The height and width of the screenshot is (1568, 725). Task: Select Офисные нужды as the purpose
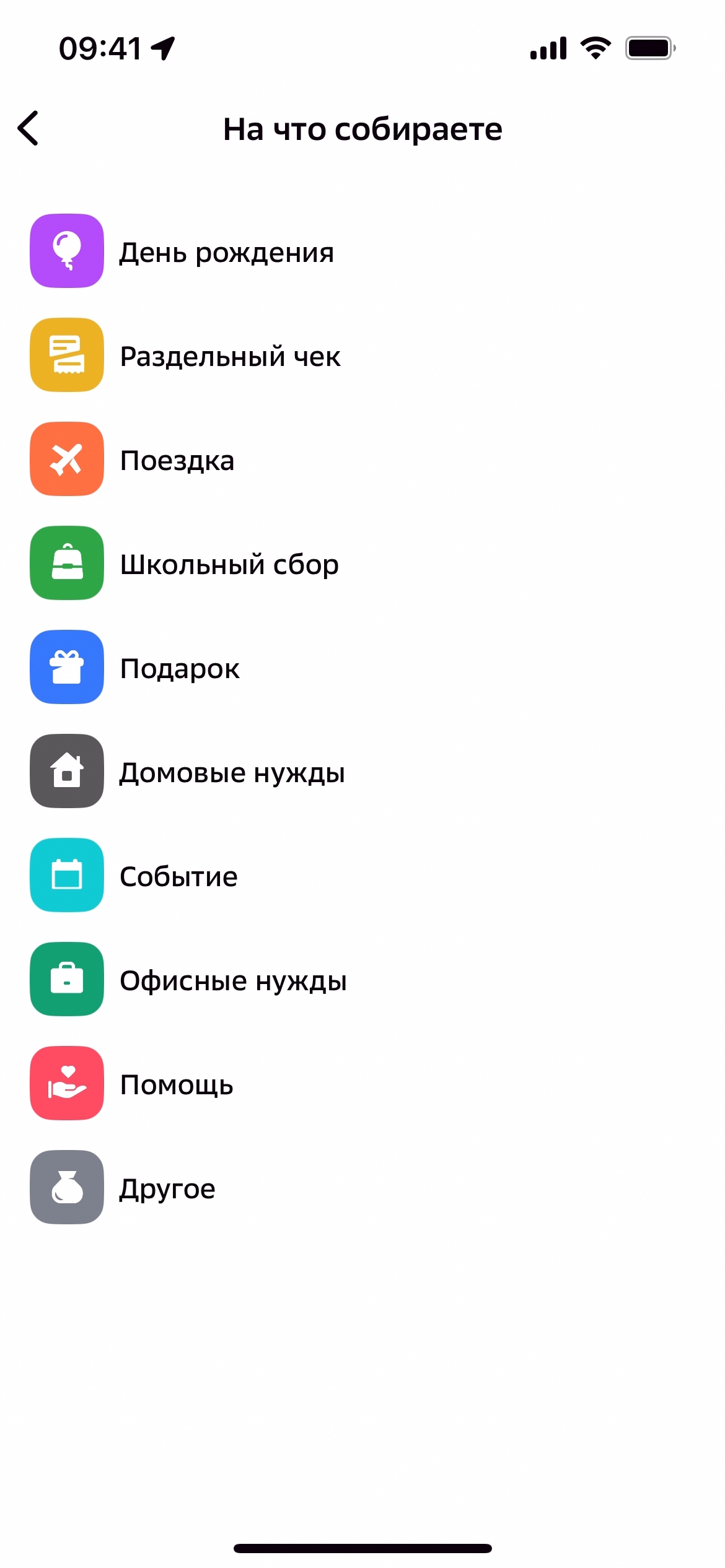click(233, 980)
